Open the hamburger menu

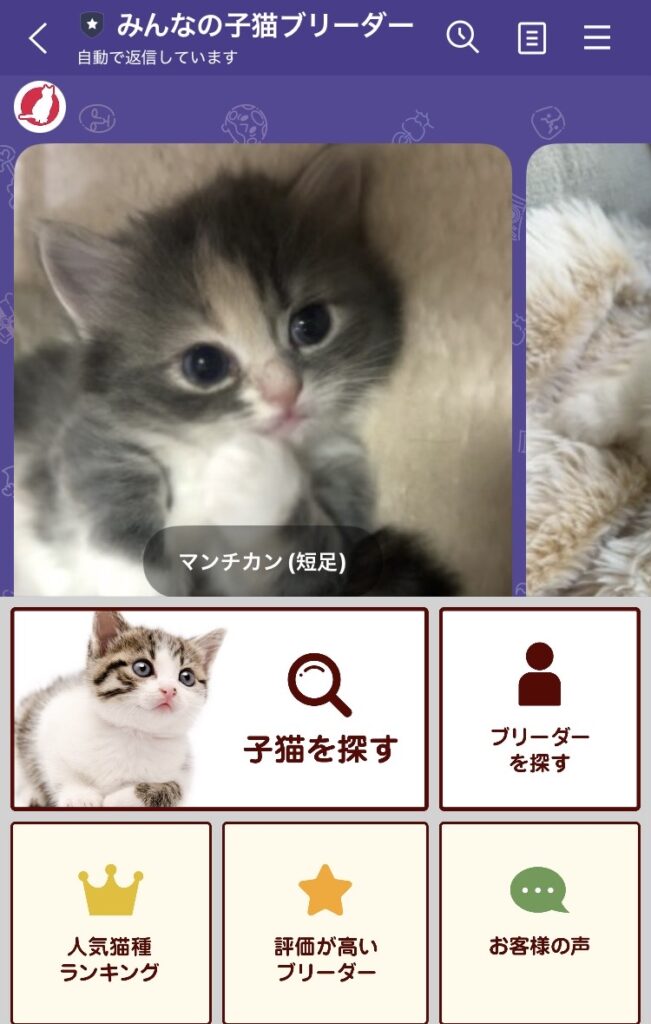597,39
